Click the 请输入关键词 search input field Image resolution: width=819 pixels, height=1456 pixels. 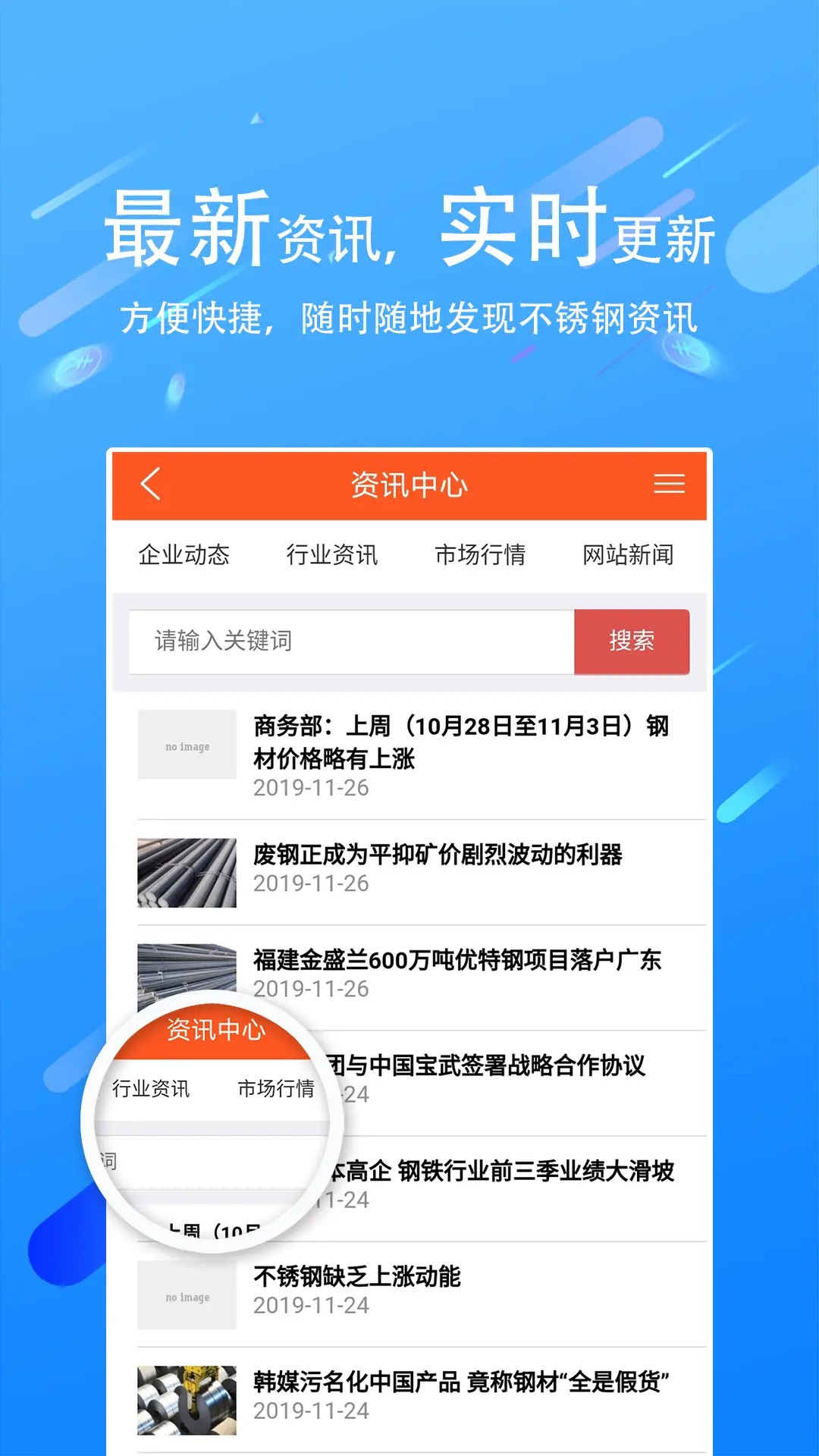[349, 642]
